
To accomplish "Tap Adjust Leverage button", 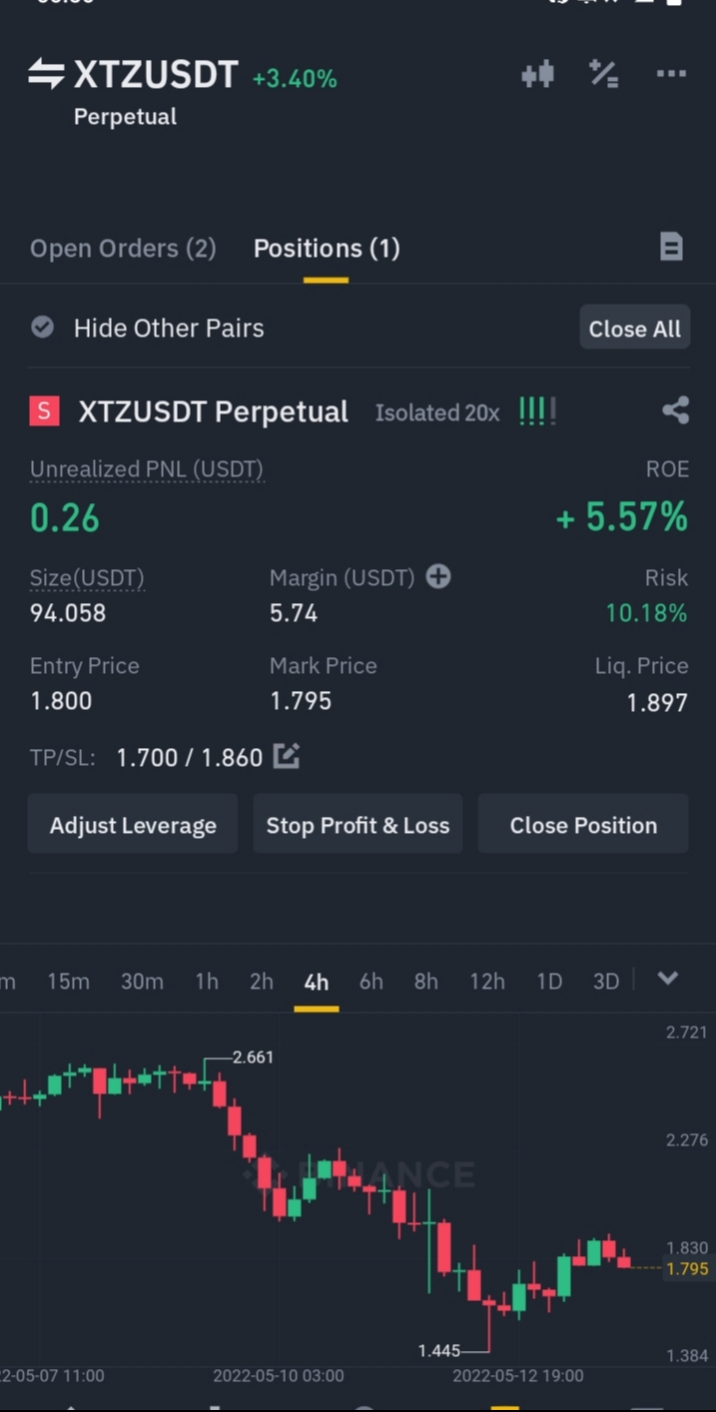I will (x=133, y=825).
